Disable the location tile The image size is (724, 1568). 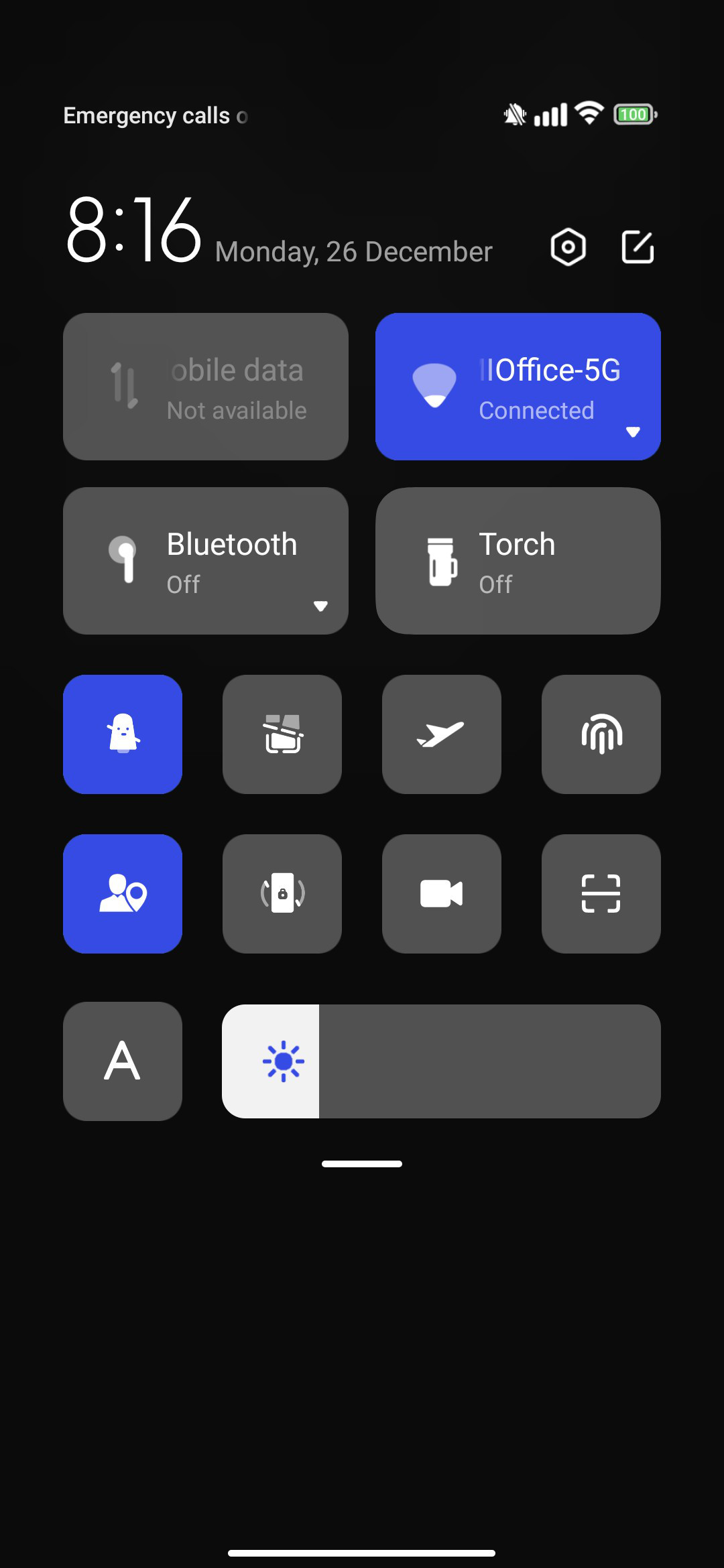[x=123, y=894]
